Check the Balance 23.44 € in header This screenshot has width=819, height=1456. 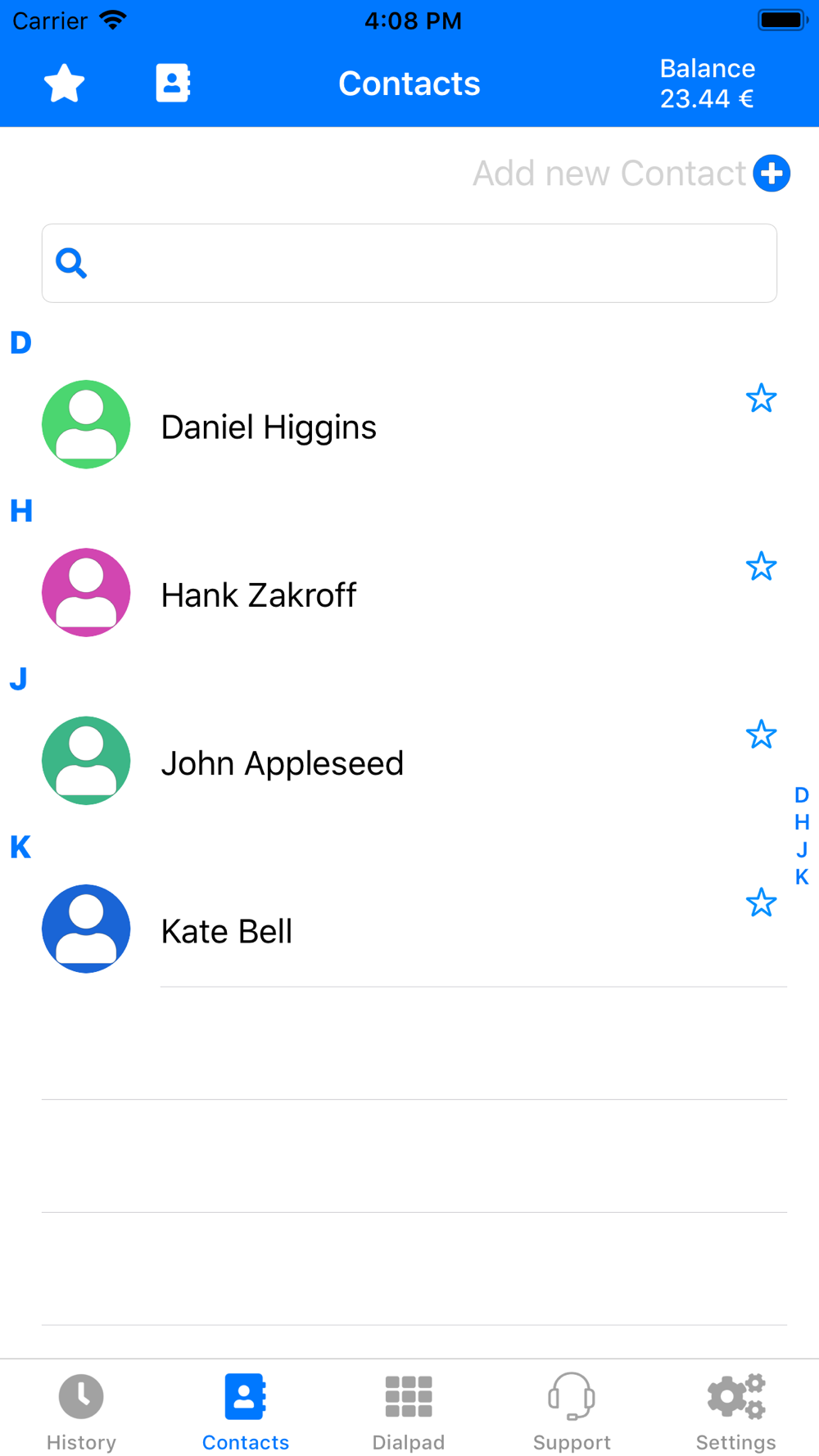[x=708, y=84]
